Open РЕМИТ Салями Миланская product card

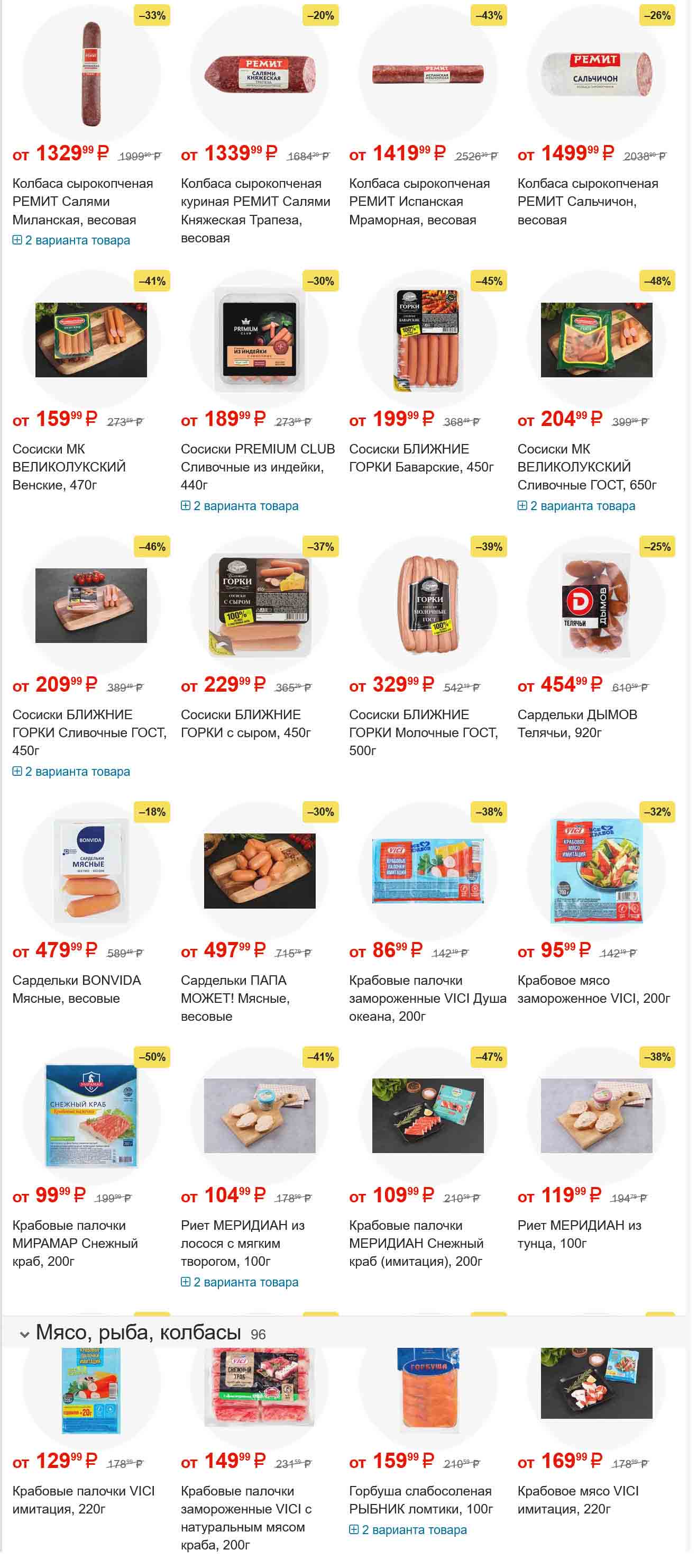(x=82, y=201)
